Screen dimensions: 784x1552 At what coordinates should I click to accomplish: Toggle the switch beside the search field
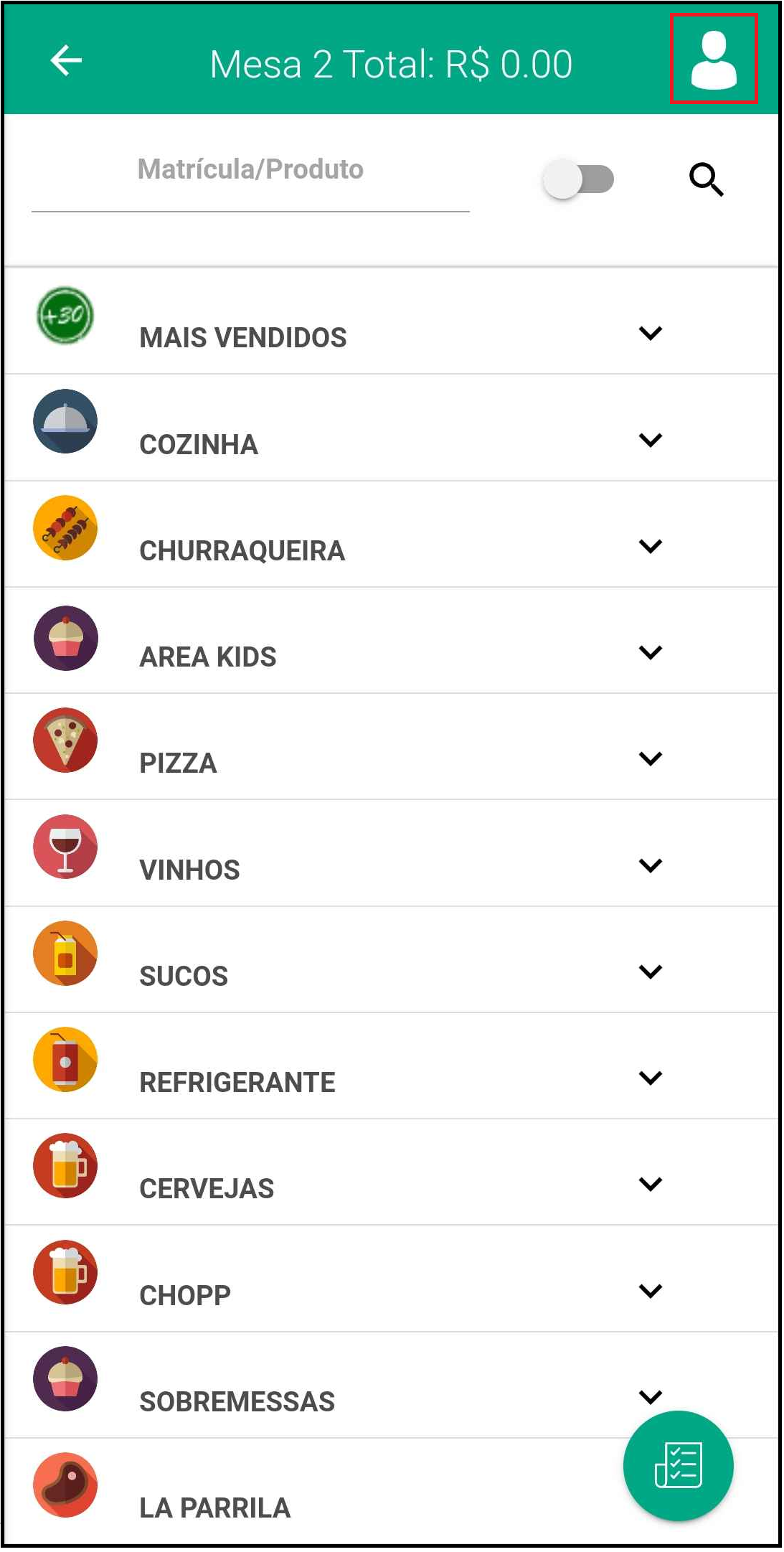point(578,179)
